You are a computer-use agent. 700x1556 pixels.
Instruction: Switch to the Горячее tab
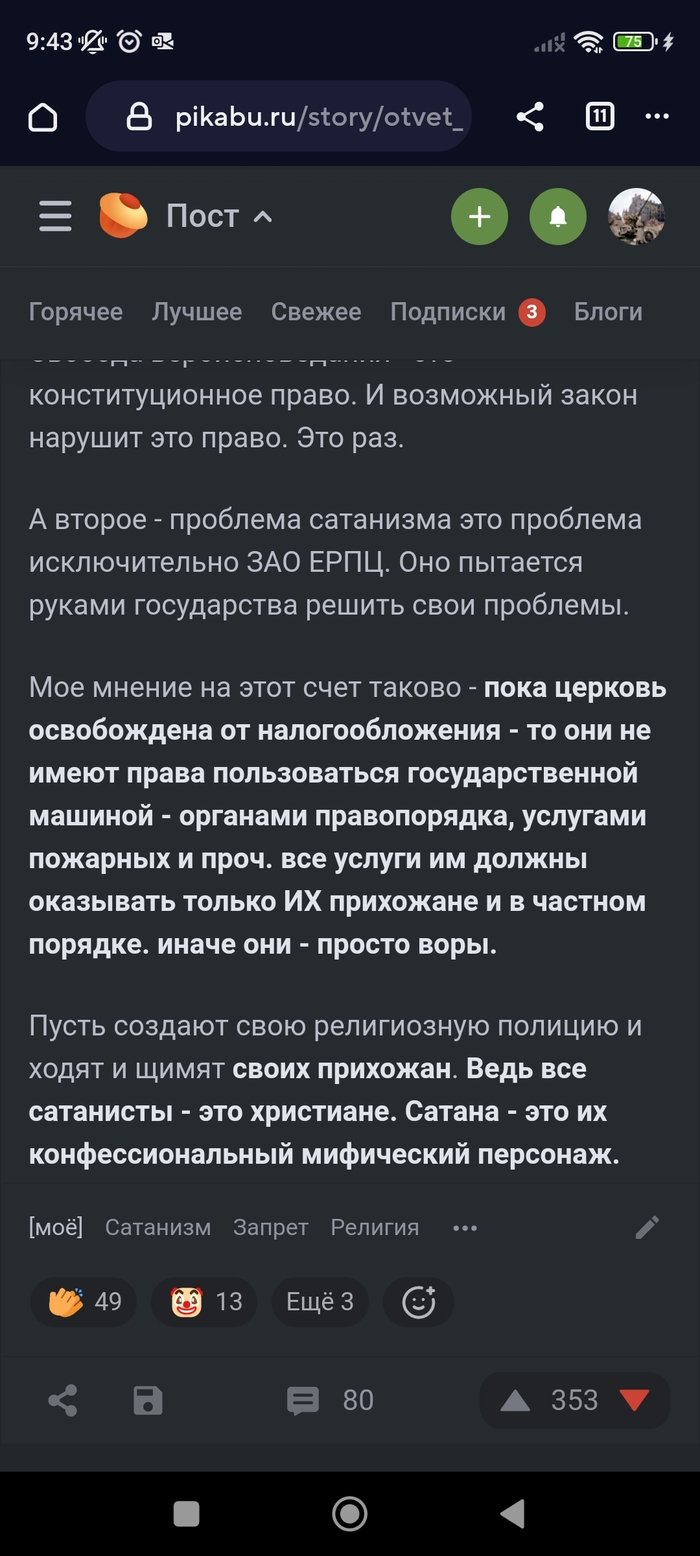[x=76, y=312]
